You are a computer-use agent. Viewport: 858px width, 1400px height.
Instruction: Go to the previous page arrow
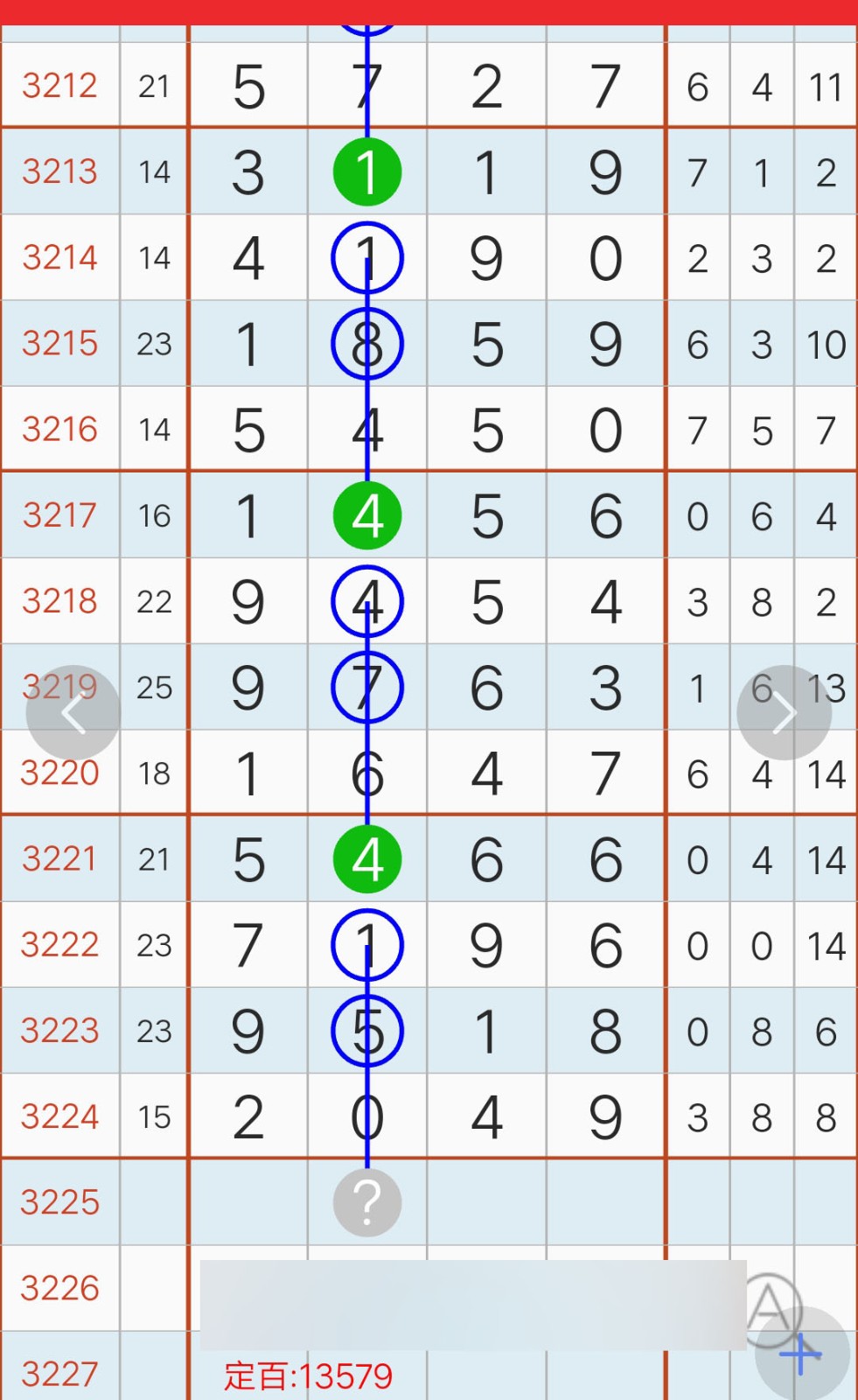tap(73, 712)
